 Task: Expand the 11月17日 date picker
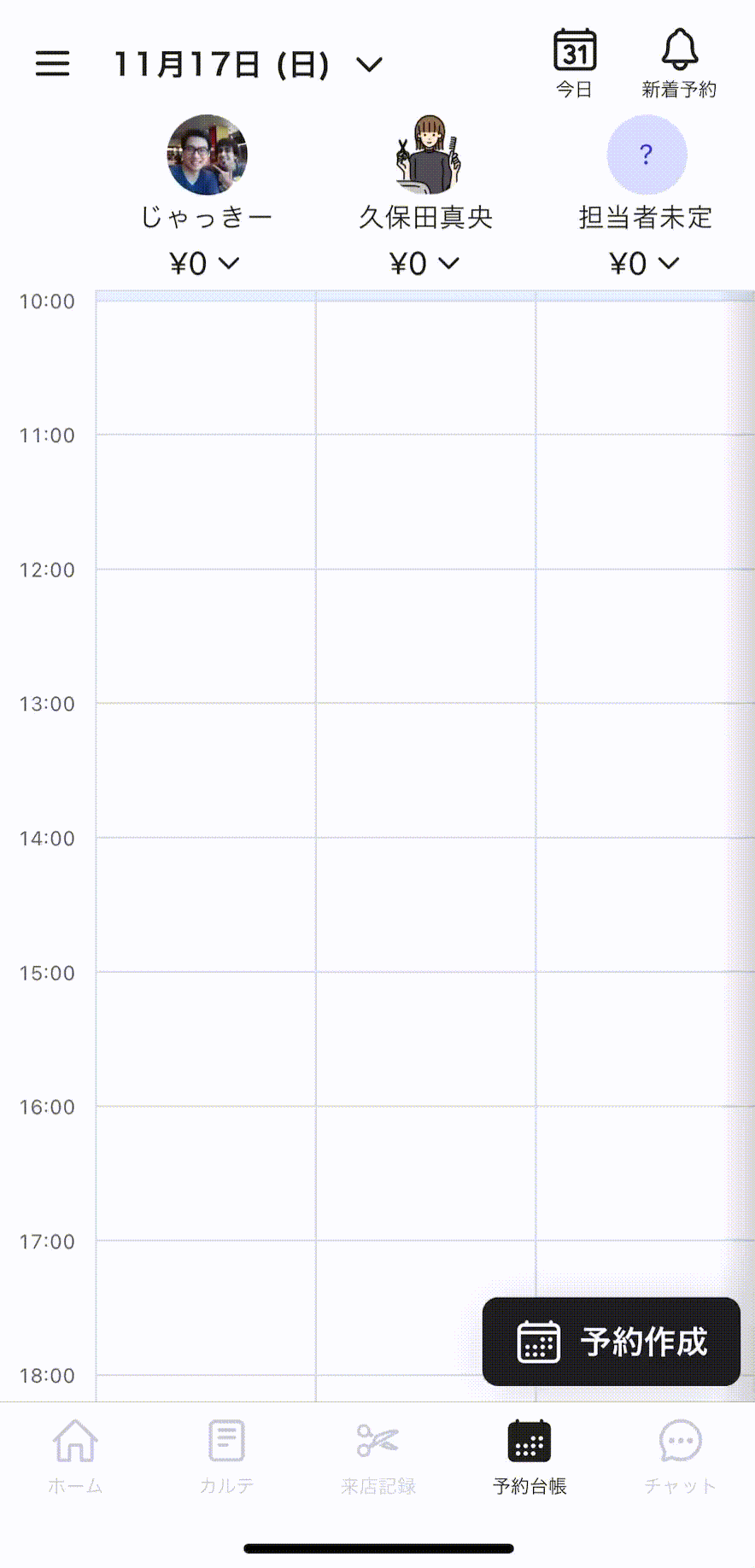248,64
